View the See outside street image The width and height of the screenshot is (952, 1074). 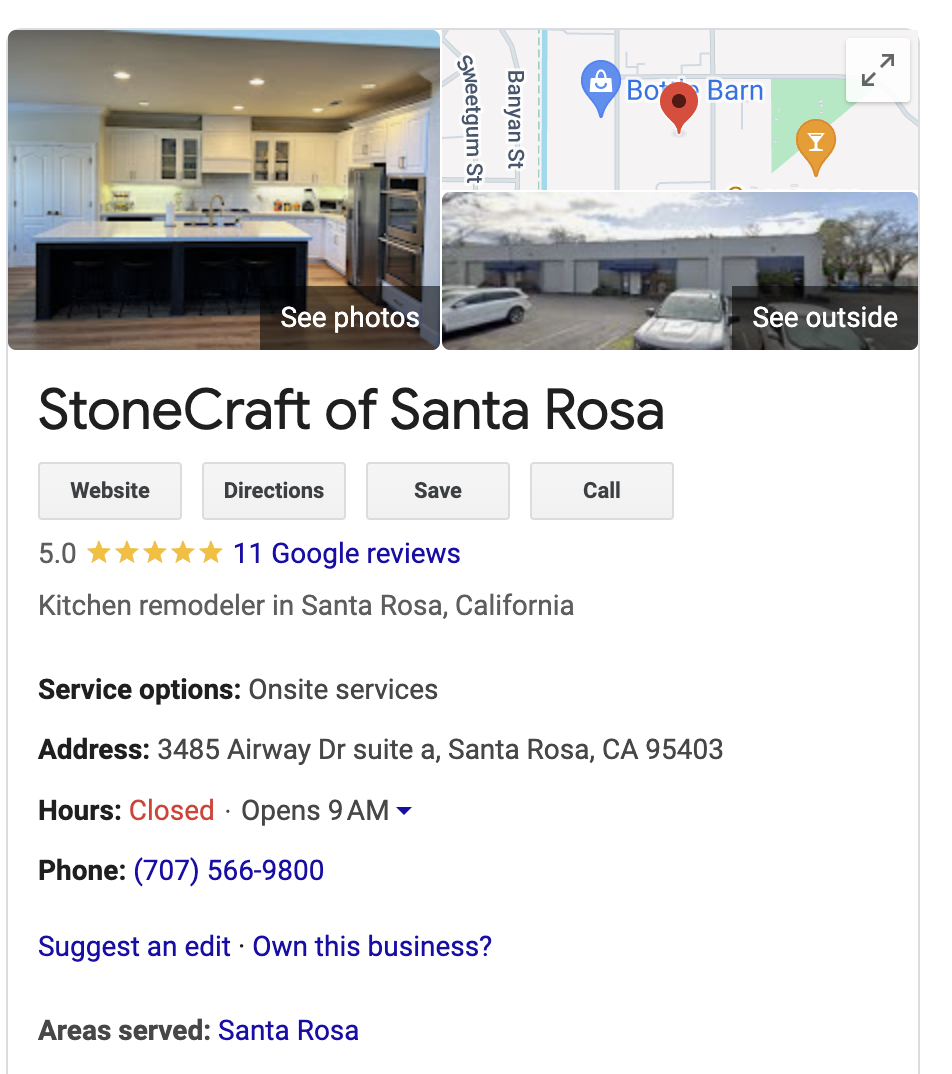click(x=680, y=270)
